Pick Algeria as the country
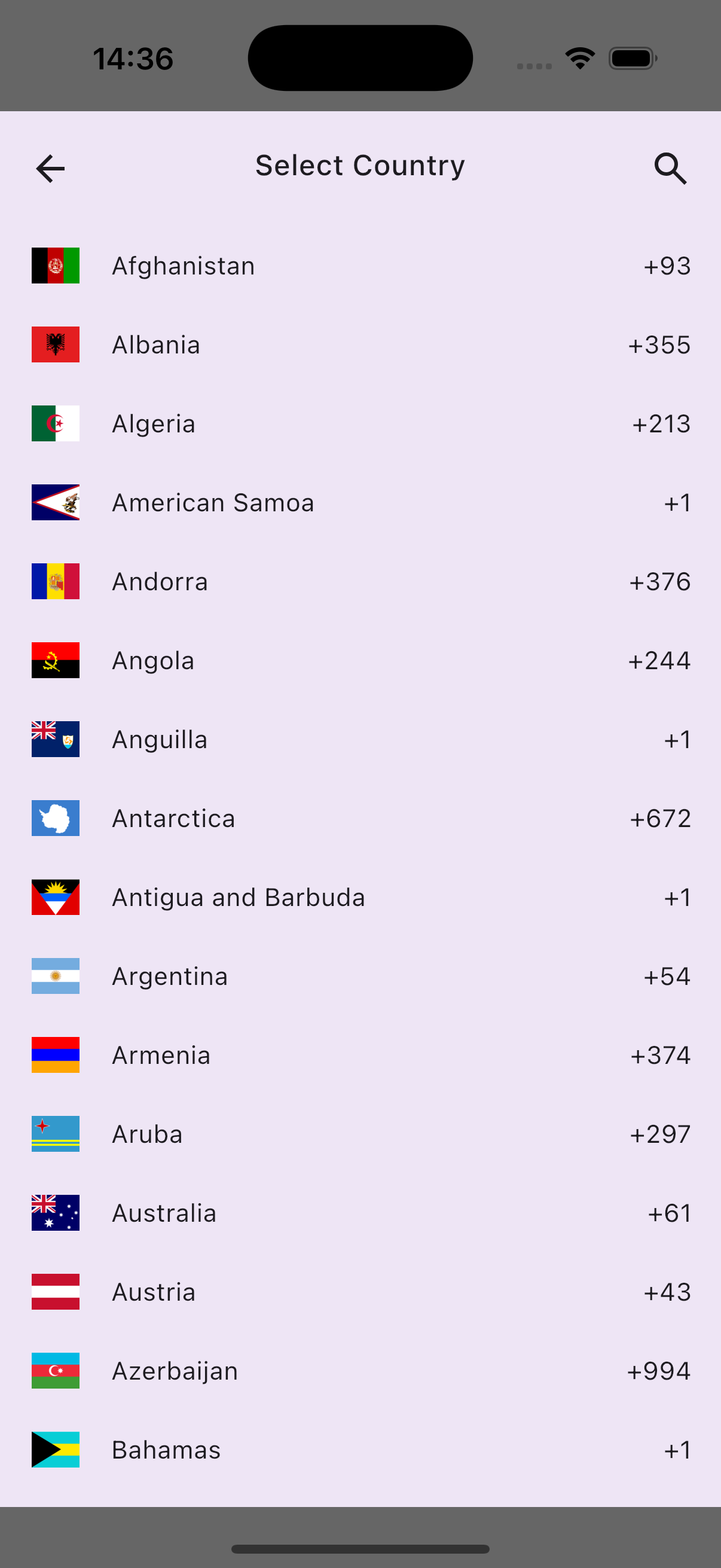Image resolution: width=721 pixels, height=1568 pixels. 360,423
